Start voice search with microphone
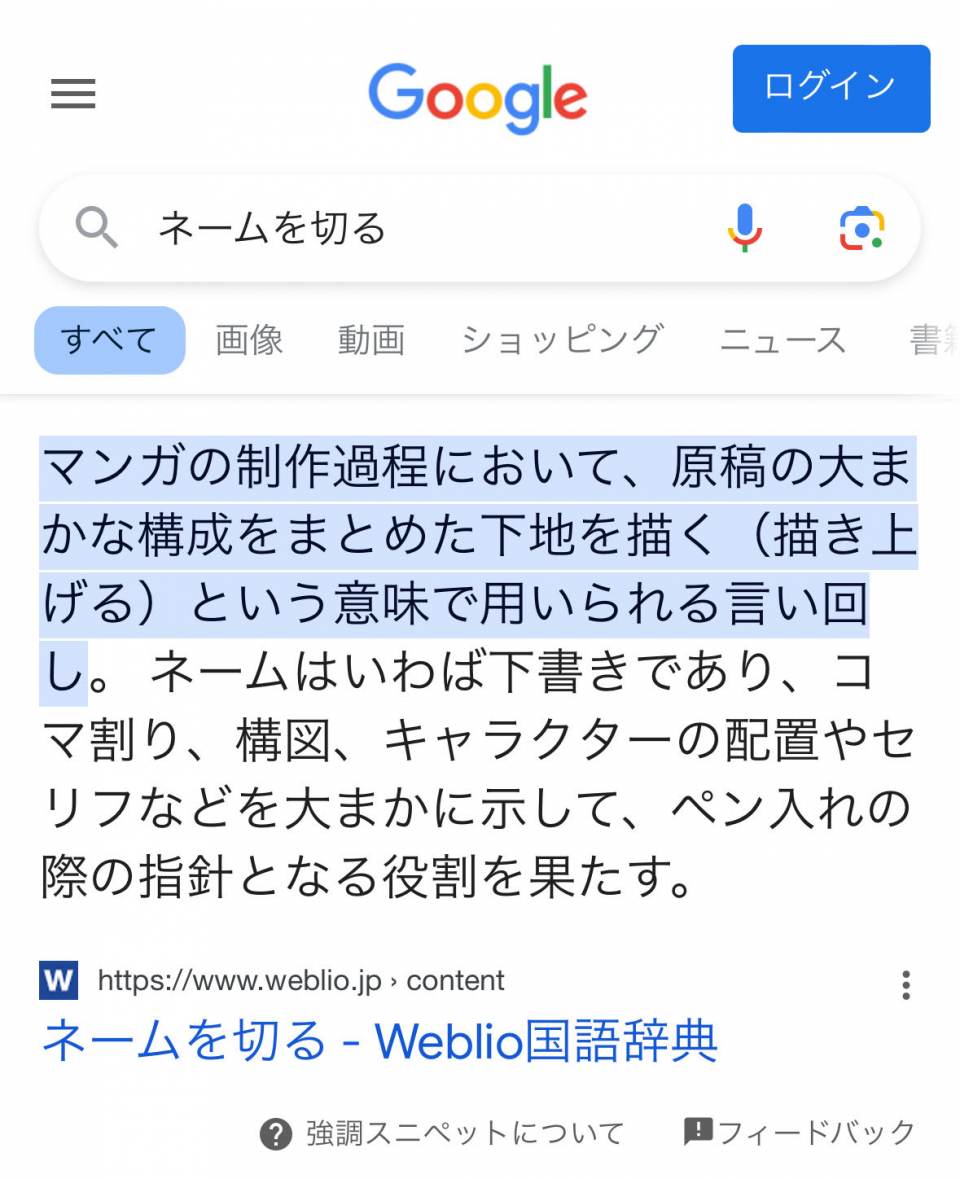960x1179 pixels. click(744, 228)
